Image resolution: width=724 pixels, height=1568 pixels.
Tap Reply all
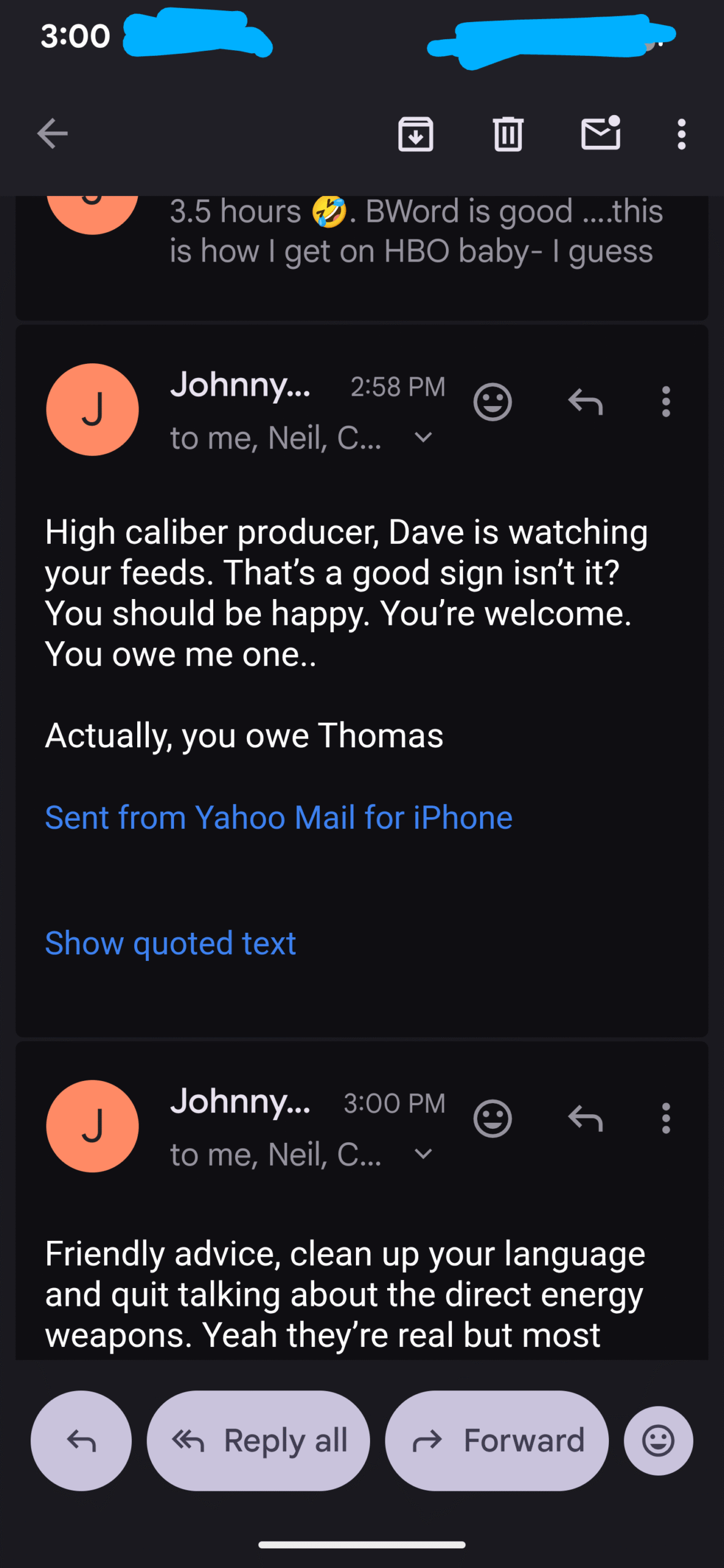click(x=258, y=1441)
